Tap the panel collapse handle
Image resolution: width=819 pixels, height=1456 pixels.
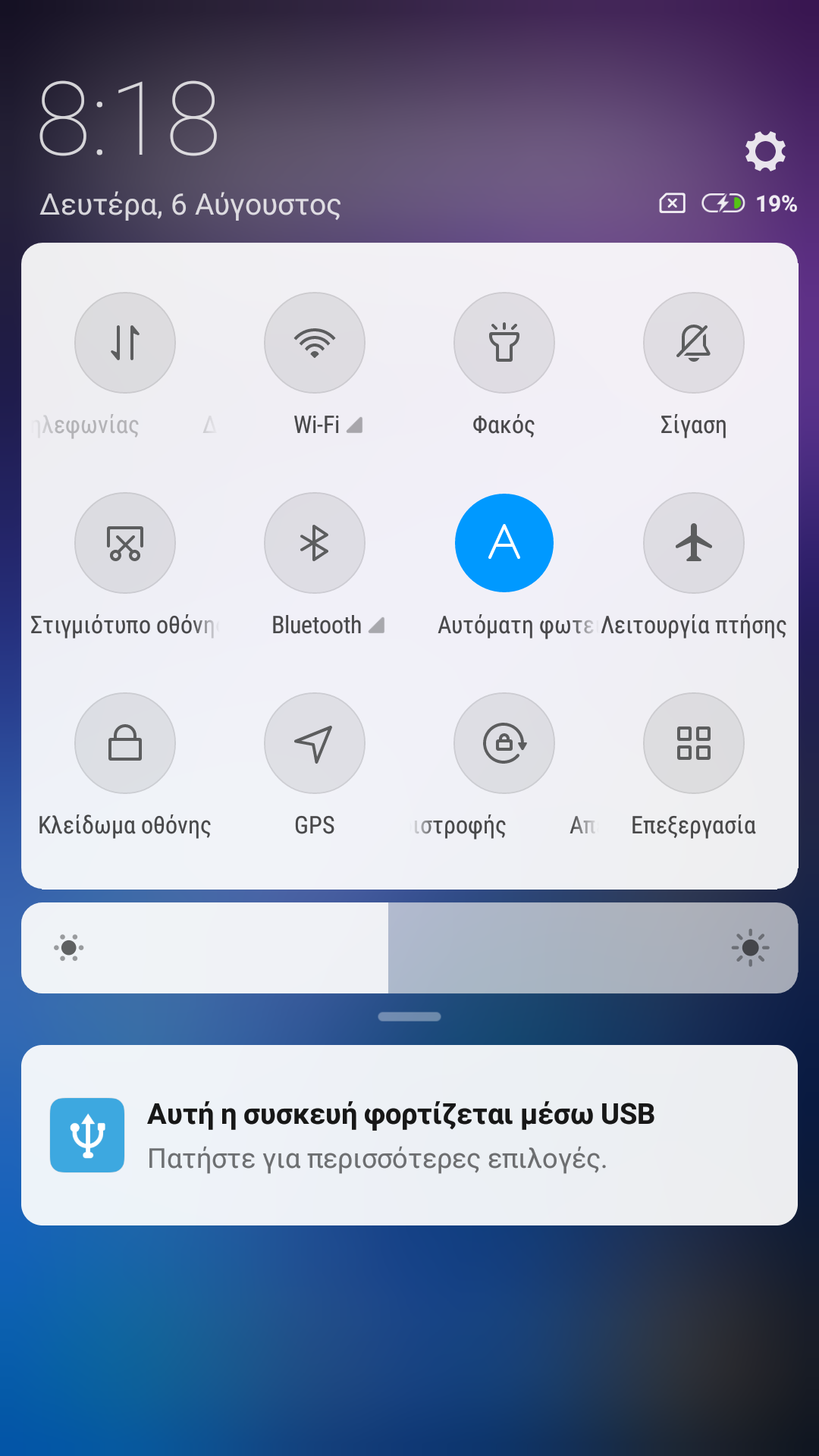[x=409, y=1017]
